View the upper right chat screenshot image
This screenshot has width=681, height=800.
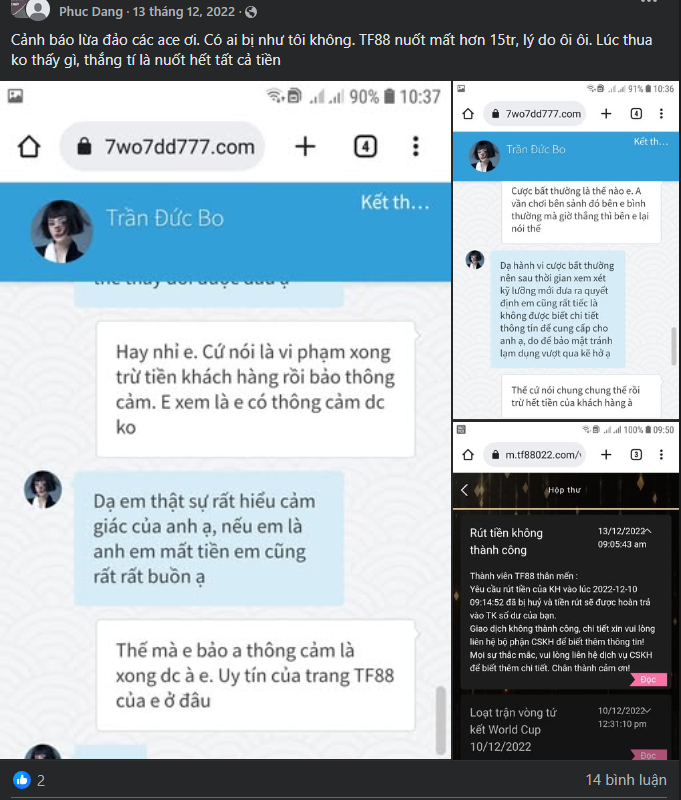pyautogui.click(x=564, y=250)
